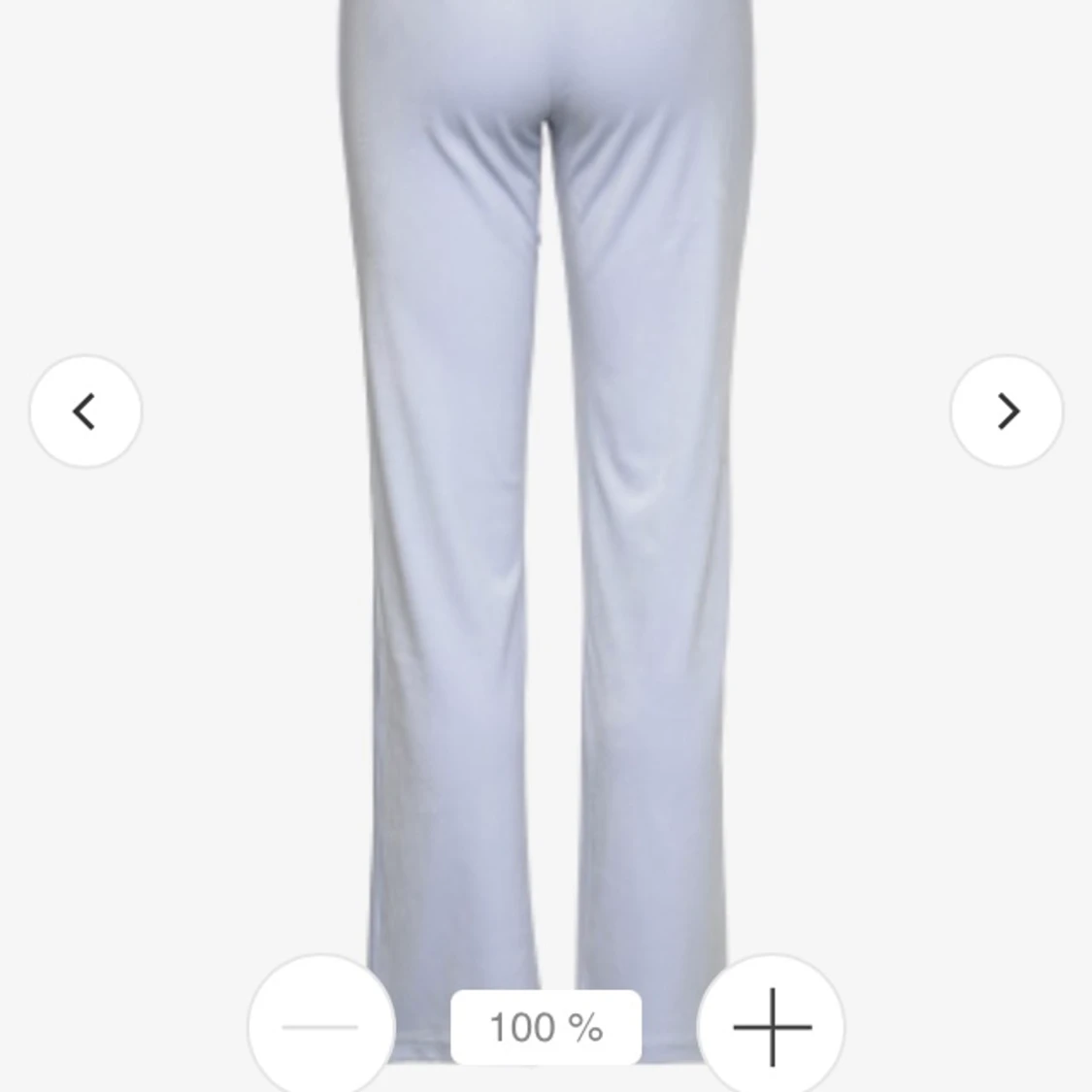Show the next product image
This screenshot has width=1092, height=1092.
coord(1007,412)
